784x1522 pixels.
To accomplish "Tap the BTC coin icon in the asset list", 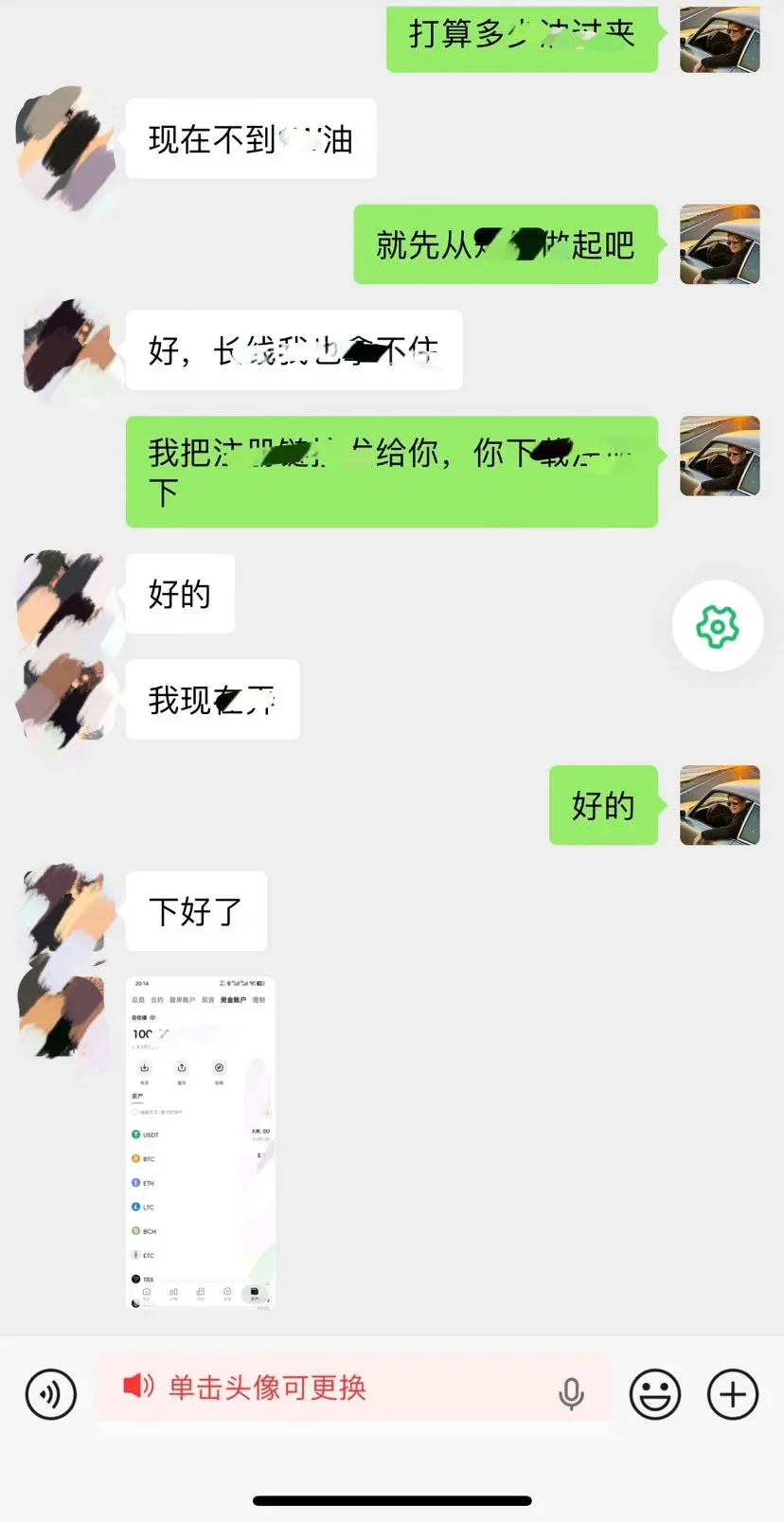I will pos(135,1158).
